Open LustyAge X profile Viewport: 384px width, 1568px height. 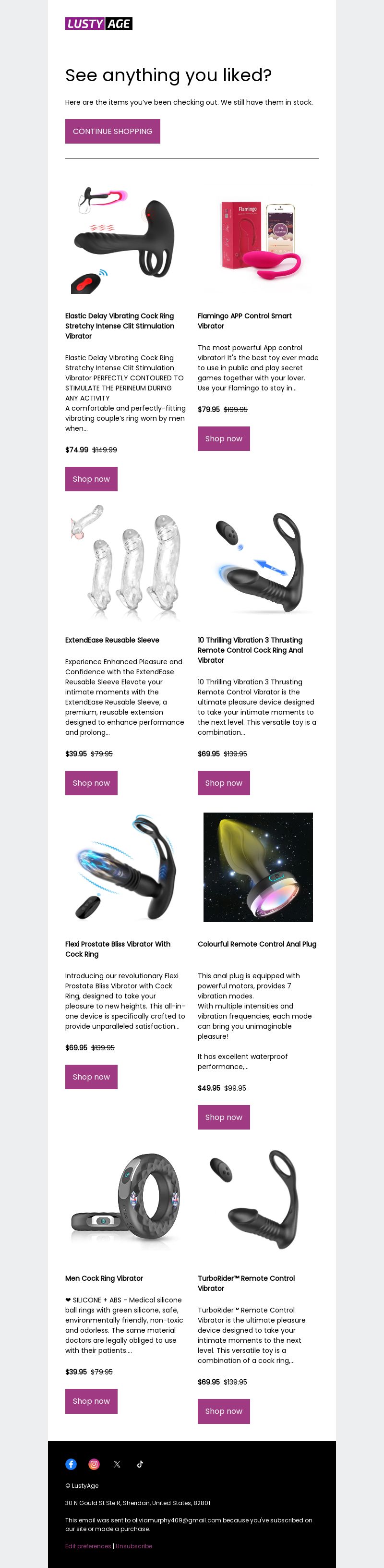pyautogui.click(x=117, y=1464)
